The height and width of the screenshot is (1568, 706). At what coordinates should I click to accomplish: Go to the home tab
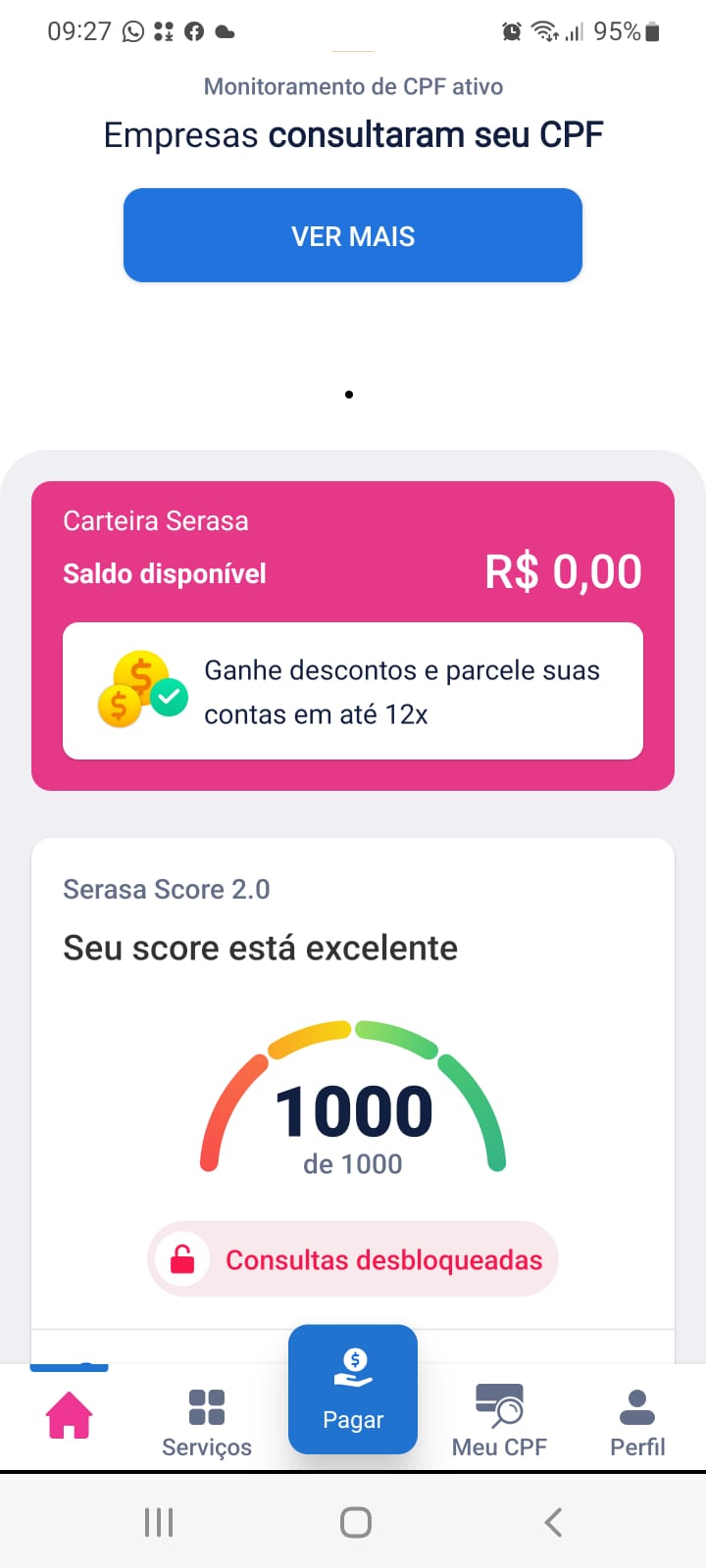tap(70, 1416)
